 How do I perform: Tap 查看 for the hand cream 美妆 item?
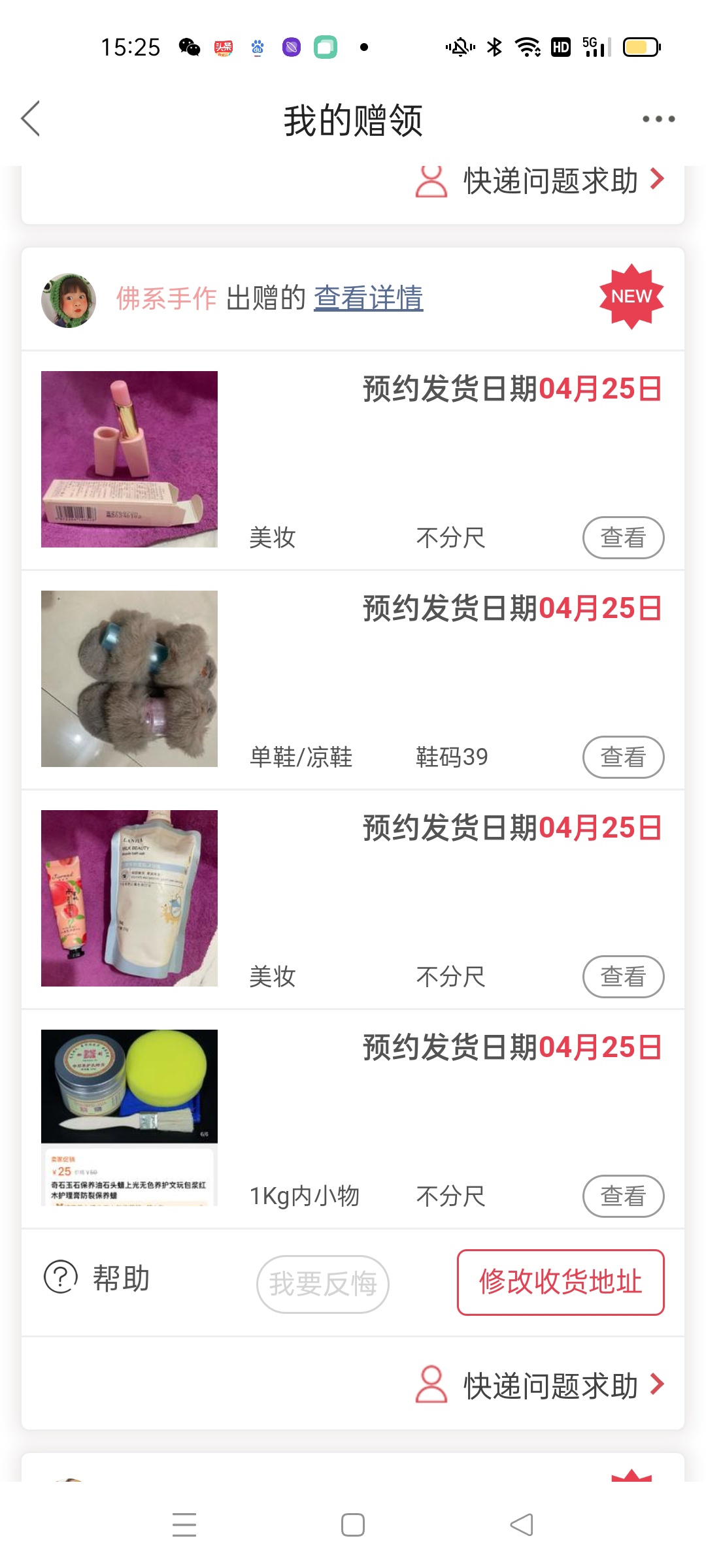click(623, 977)
